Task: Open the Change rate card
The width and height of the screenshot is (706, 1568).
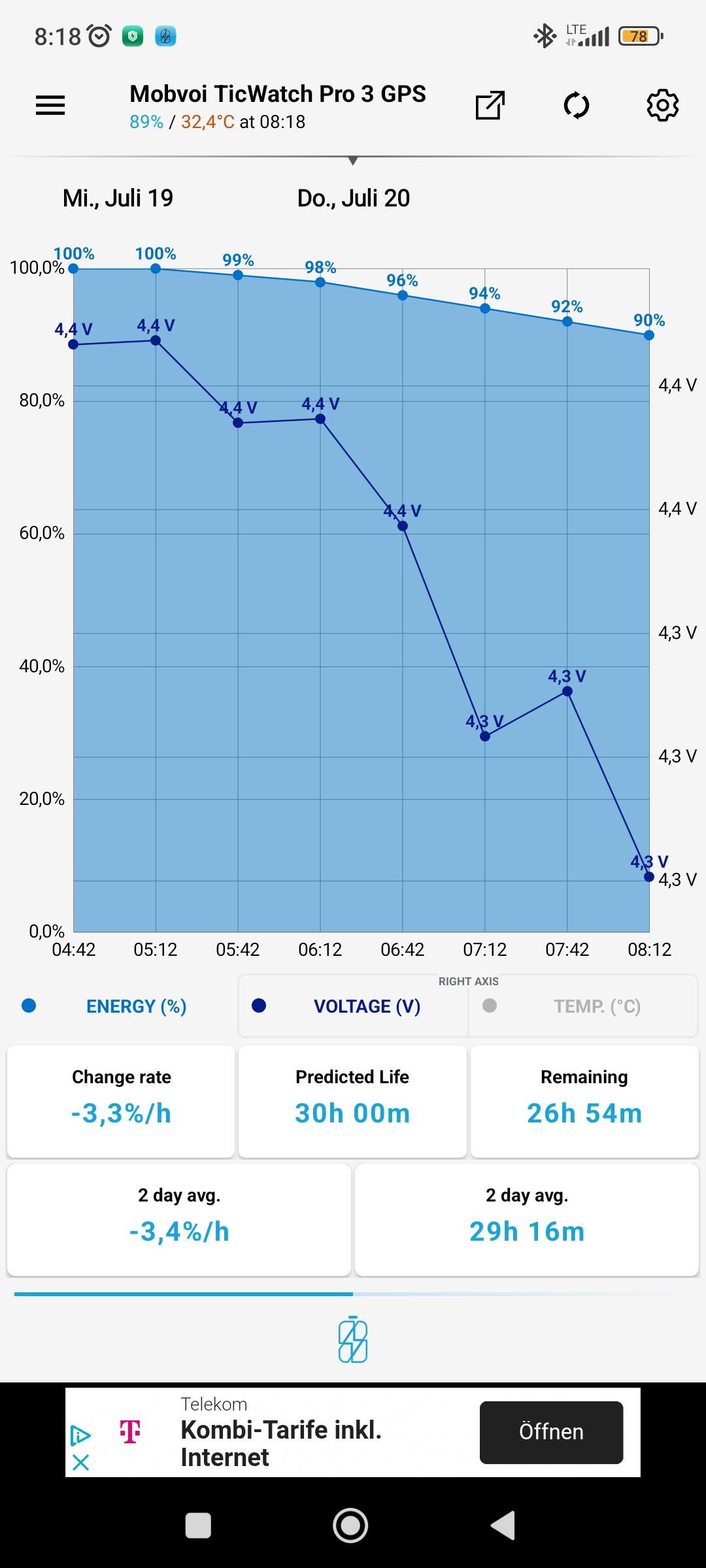Action: pyautogui.click(x=121, y=1102)
